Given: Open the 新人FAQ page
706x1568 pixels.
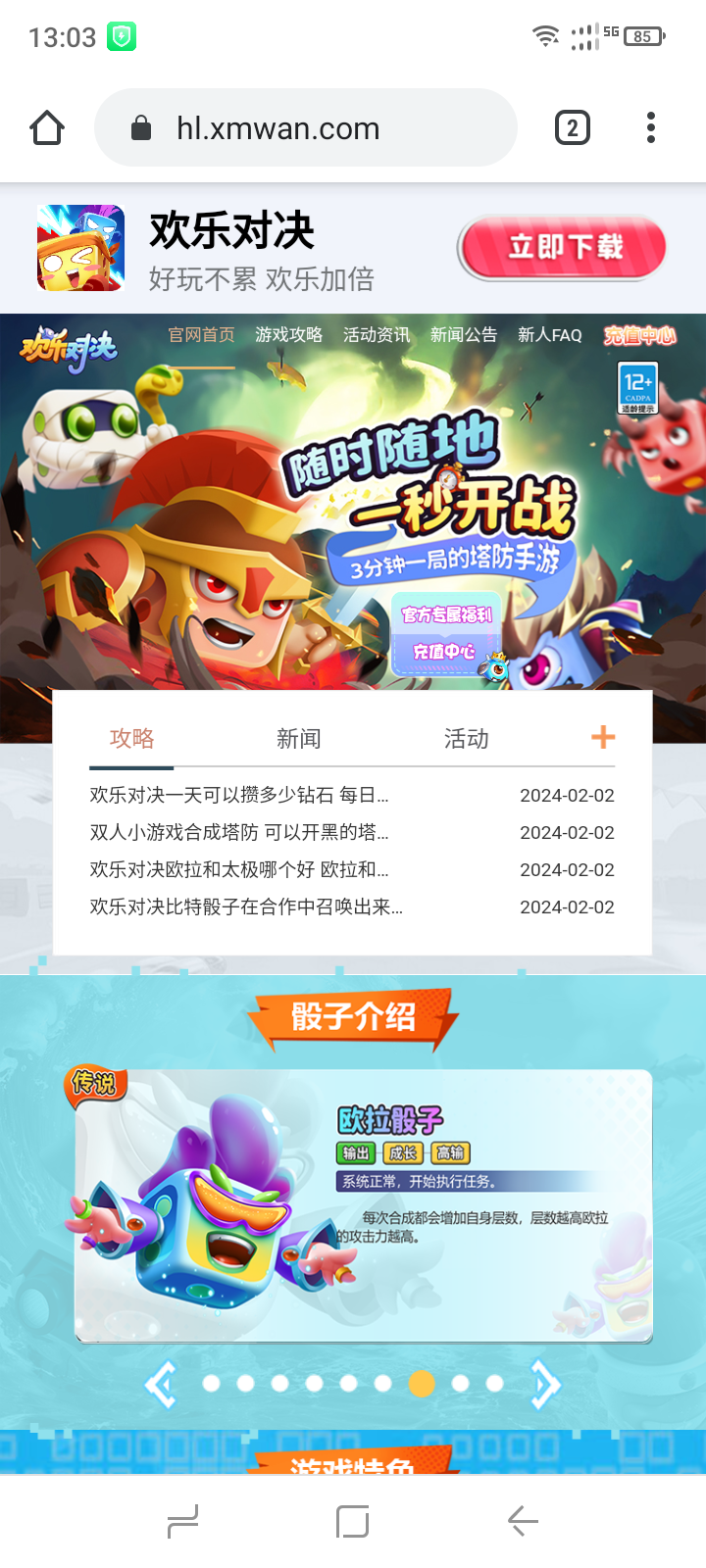Looking at the screenshot, I should click(549, 335).
